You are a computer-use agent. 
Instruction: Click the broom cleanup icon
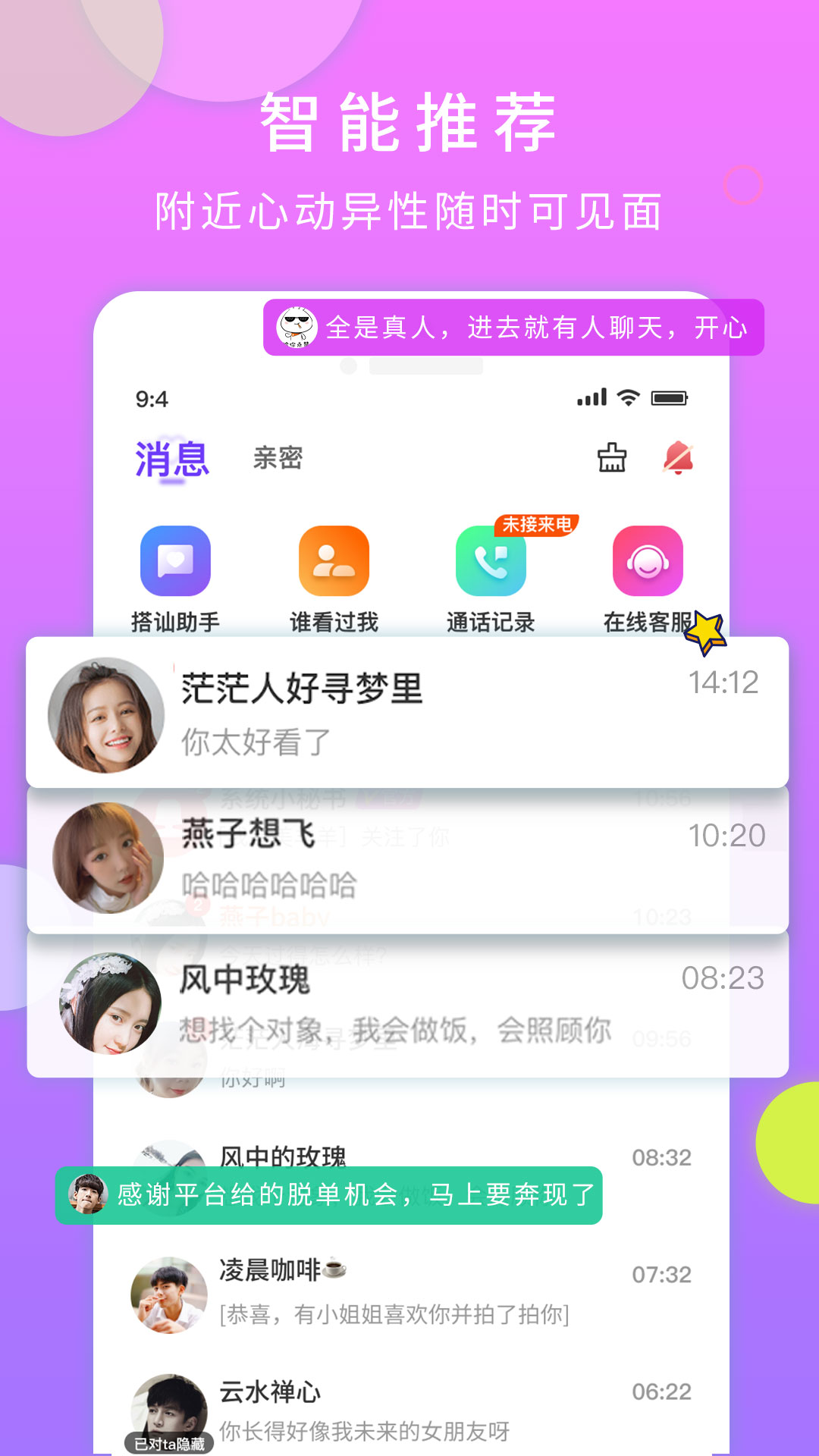coord(613,456)
